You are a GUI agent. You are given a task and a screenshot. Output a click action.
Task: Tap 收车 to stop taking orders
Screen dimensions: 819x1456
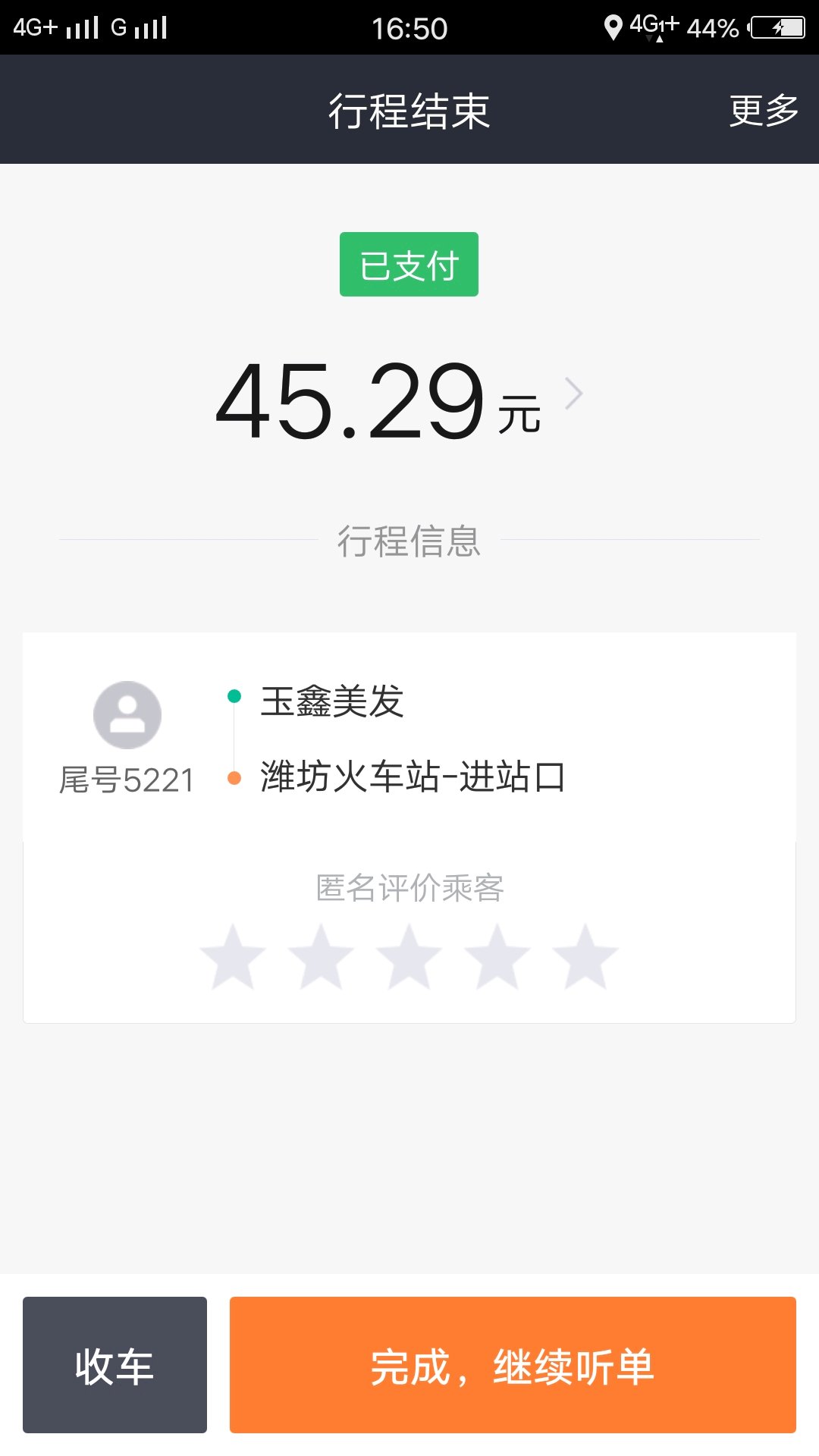(115, 1365)
